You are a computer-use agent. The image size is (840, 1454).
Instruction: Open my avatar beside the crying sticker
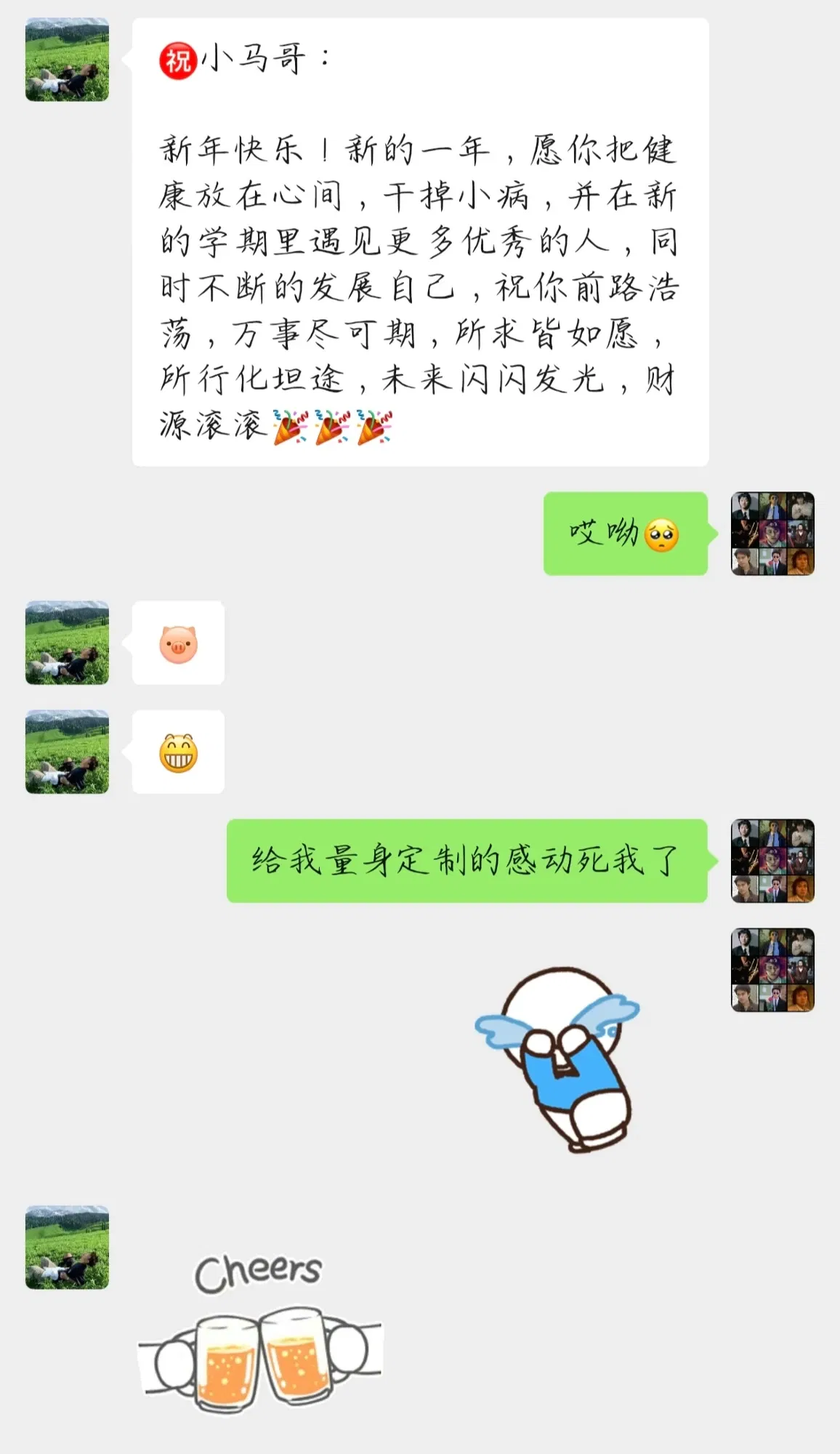point(772,970)
